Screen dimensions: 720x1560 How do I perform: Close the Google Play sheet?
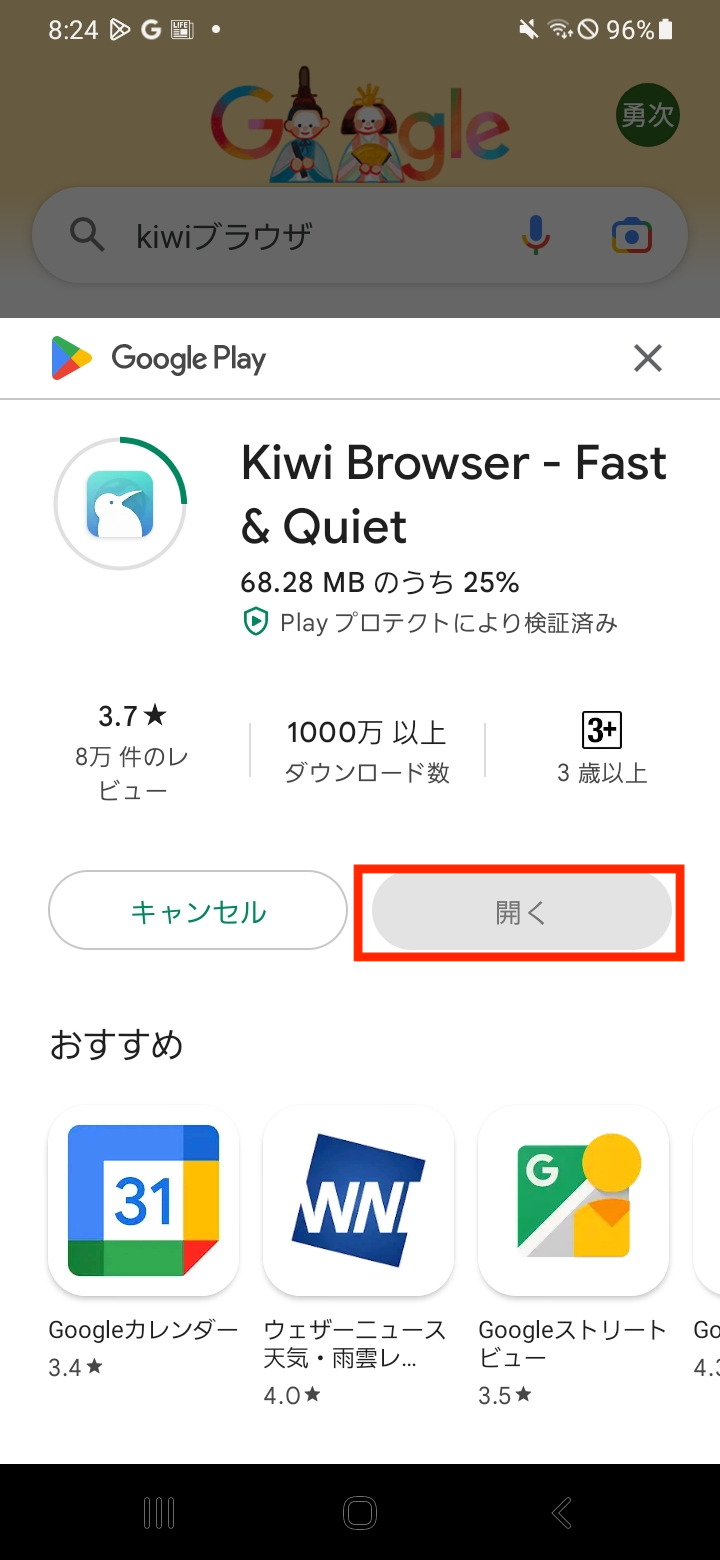point(648,358)
